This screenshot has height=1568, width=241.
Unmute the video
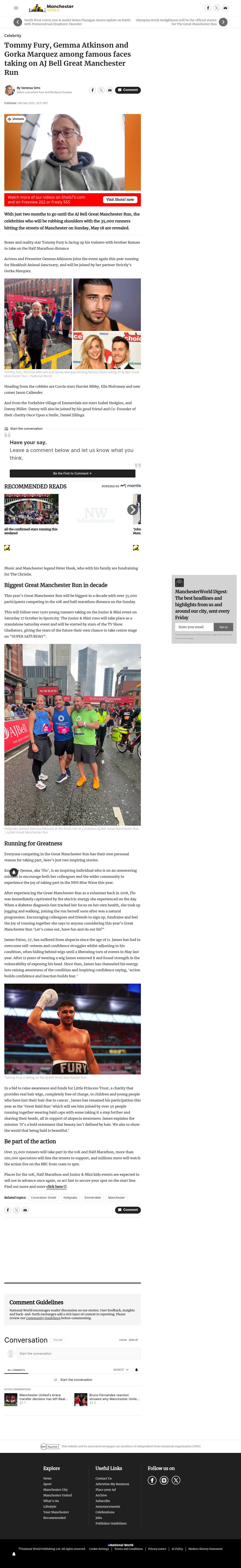16,119
